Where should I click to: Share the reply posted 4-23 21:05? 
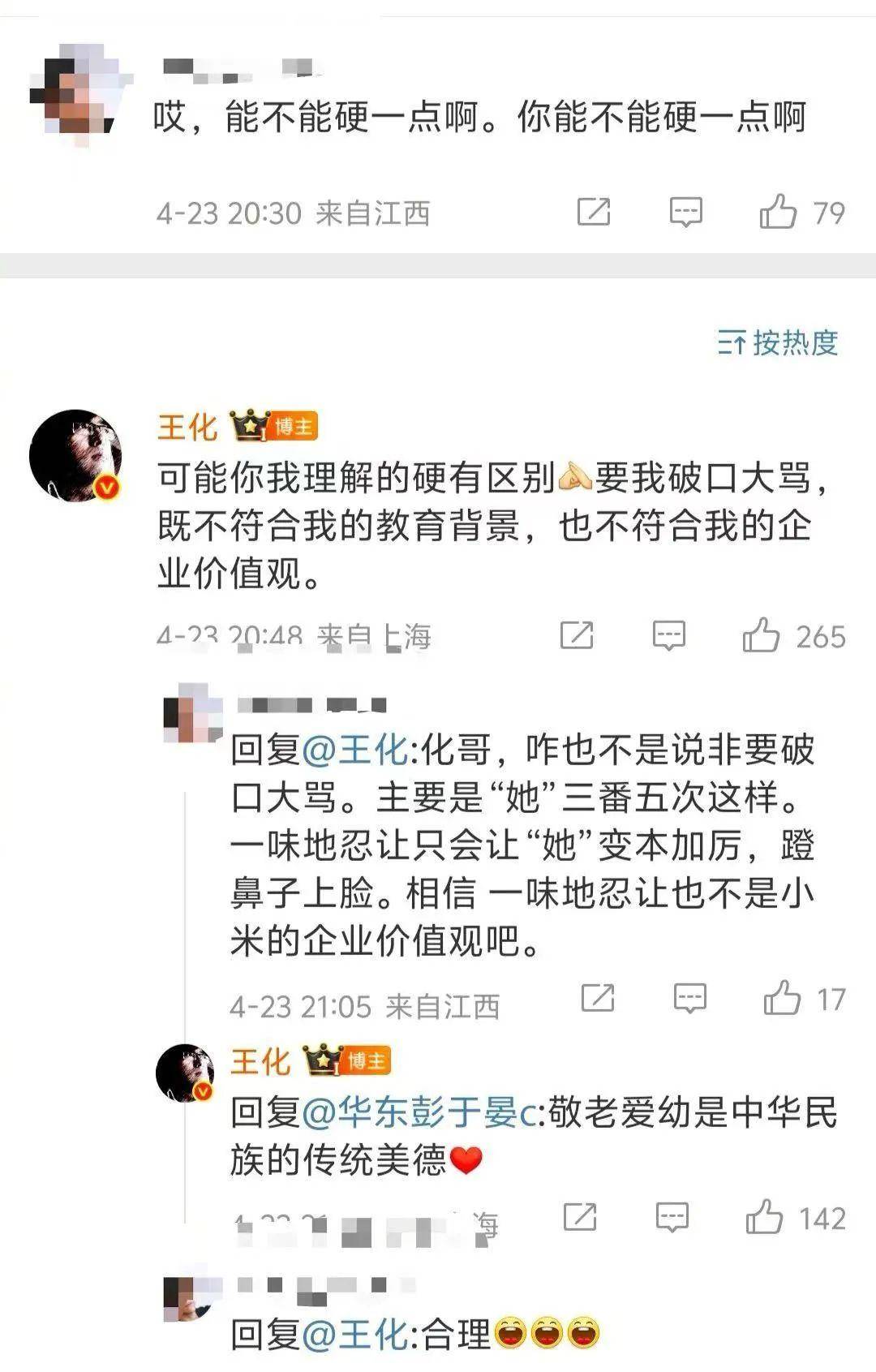click(x=598, y=999)
